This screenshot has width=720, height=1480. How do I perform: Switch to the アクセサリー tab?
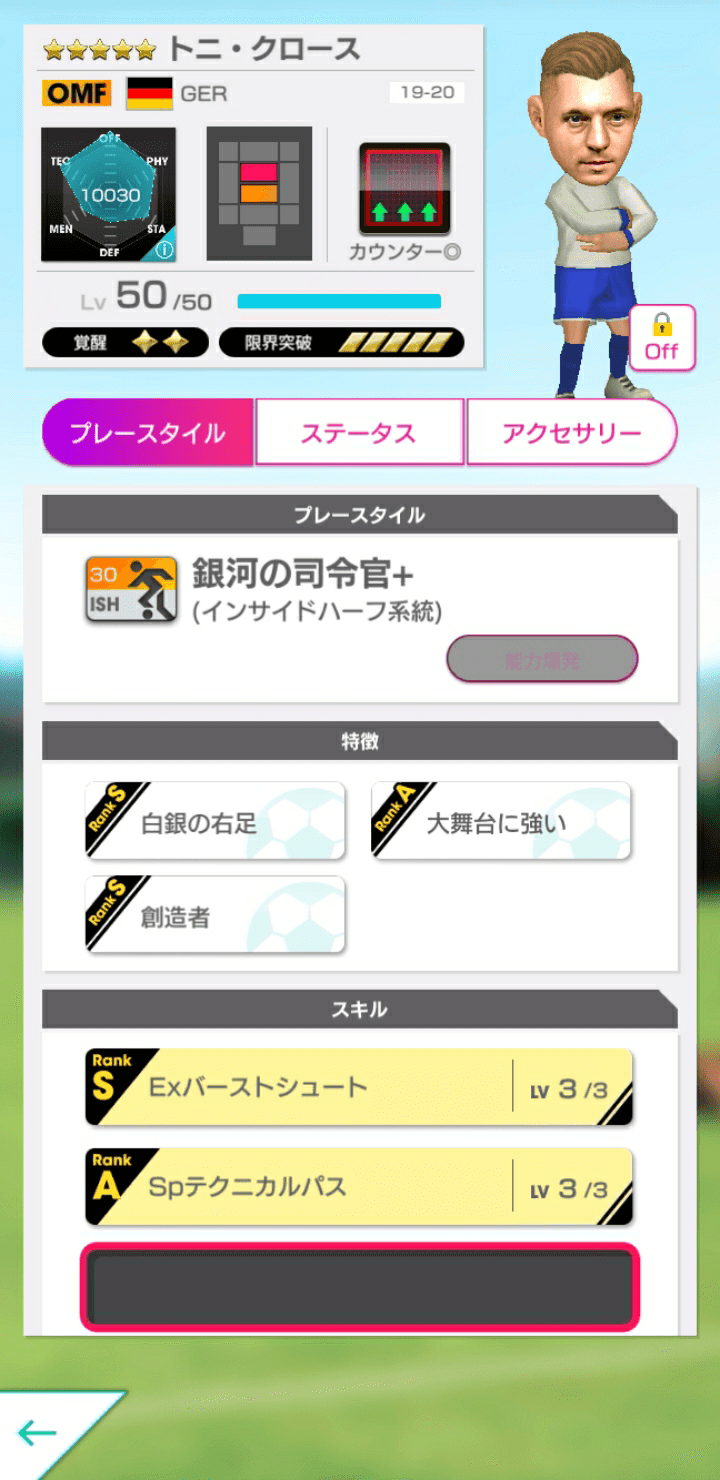tap(571, 433)
